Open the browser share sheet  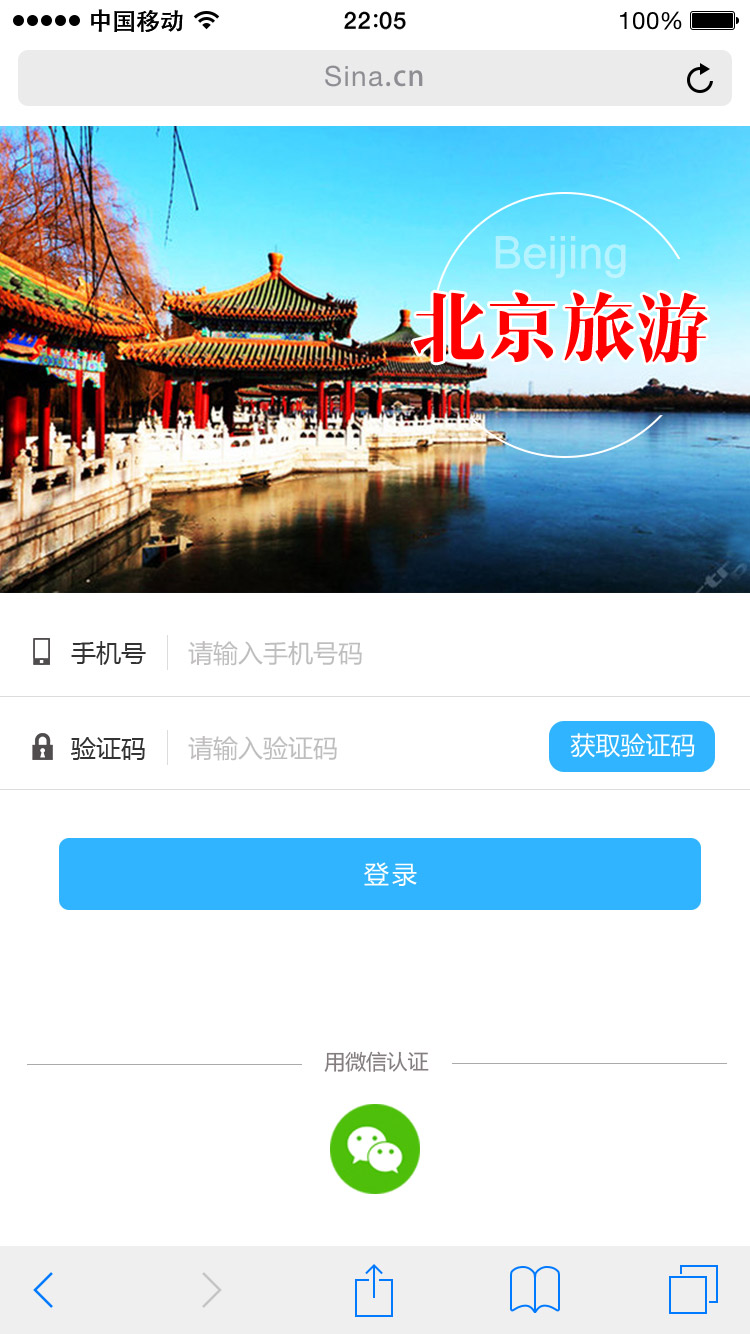tap(374, 1290)
